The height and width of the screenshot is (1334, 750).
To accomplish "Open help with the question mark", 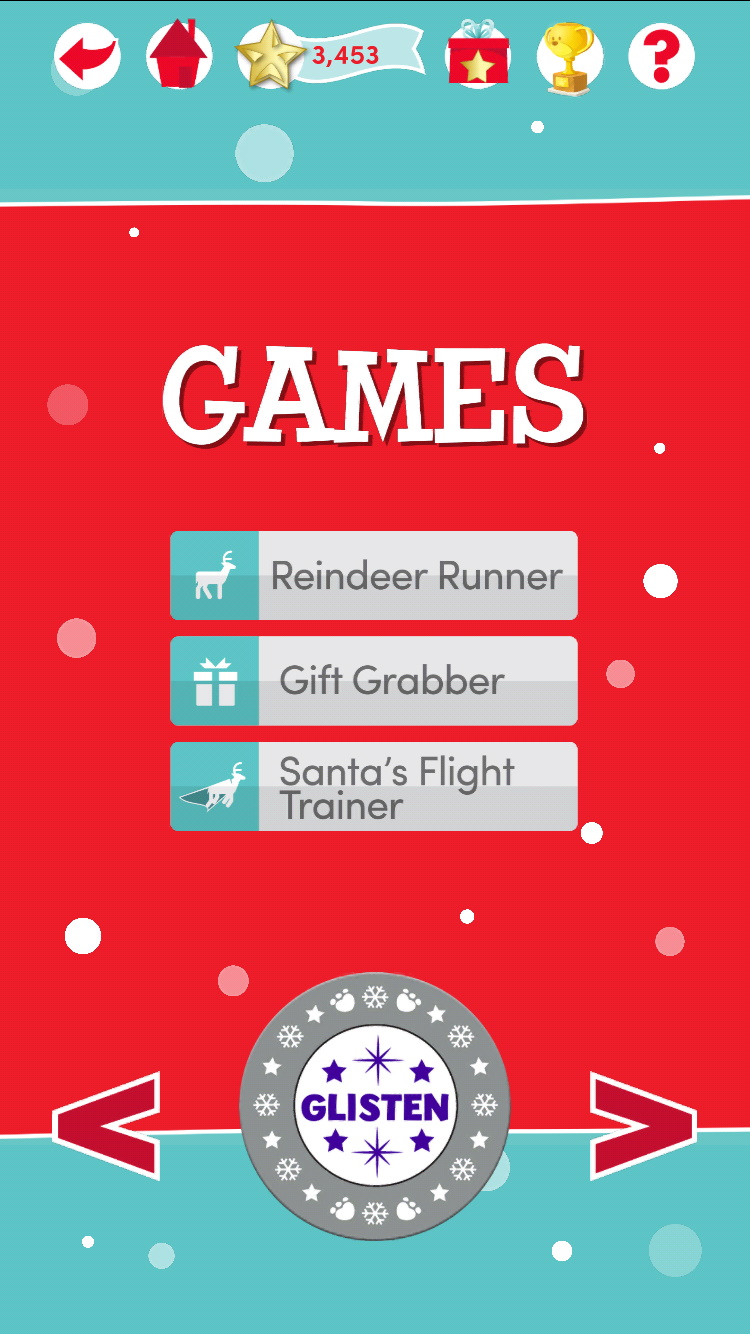I will click(662, 56).
